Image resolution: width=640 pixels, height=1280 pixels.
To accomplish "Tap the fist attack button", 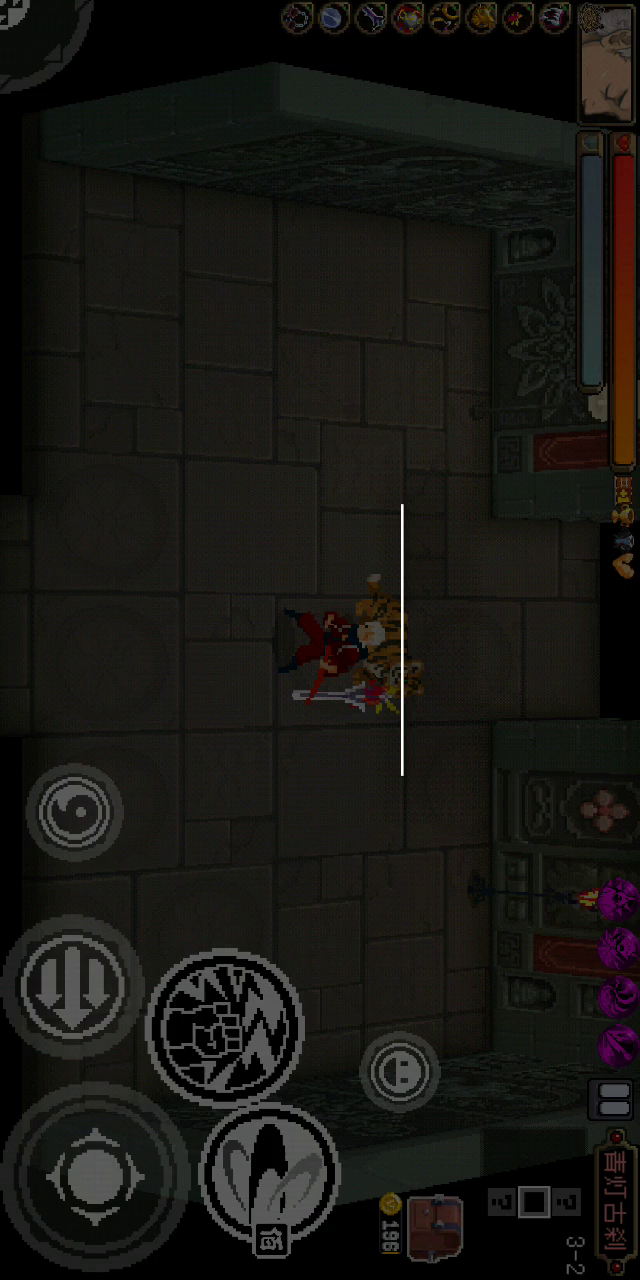I will (226, 1029).
